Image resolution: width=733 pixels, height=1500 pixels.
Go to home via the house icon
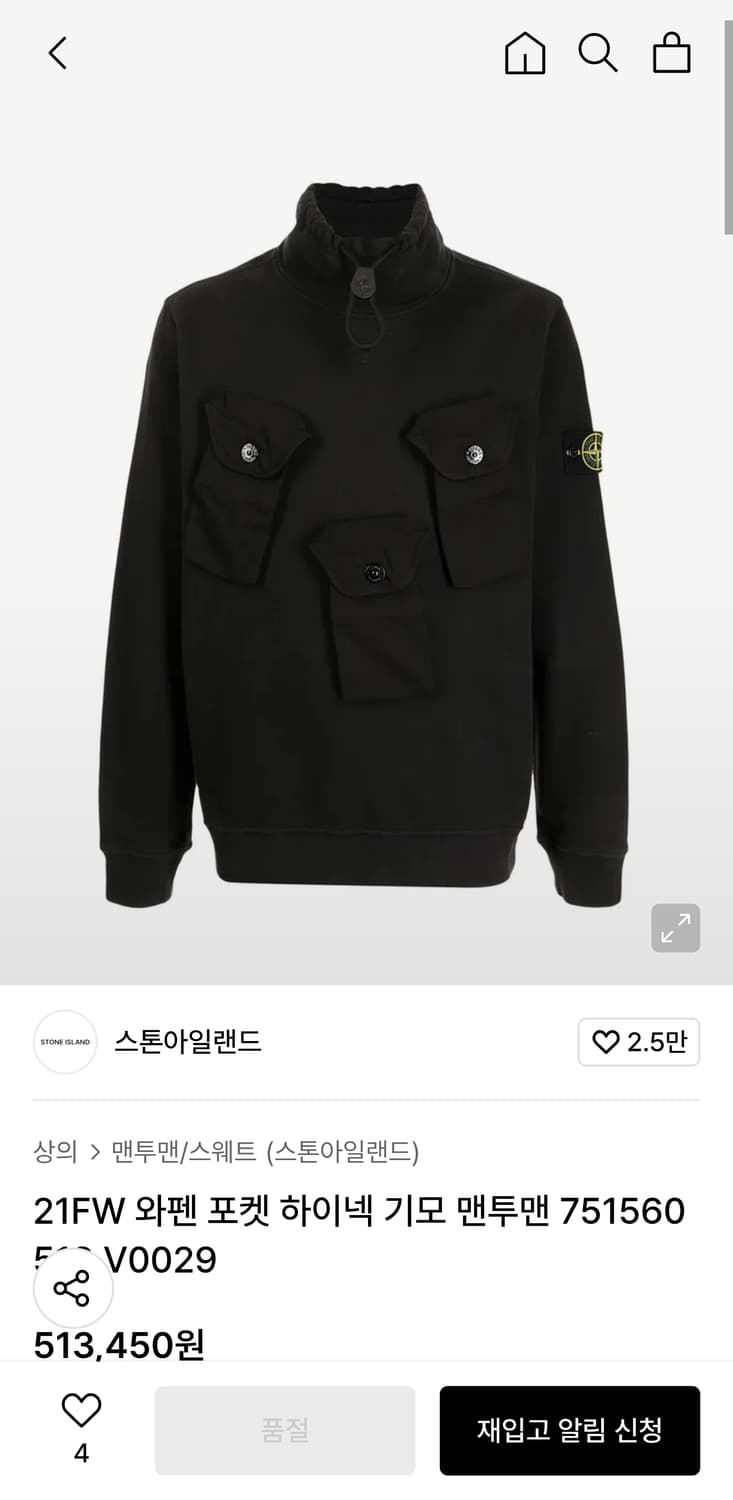click(524, 54)
